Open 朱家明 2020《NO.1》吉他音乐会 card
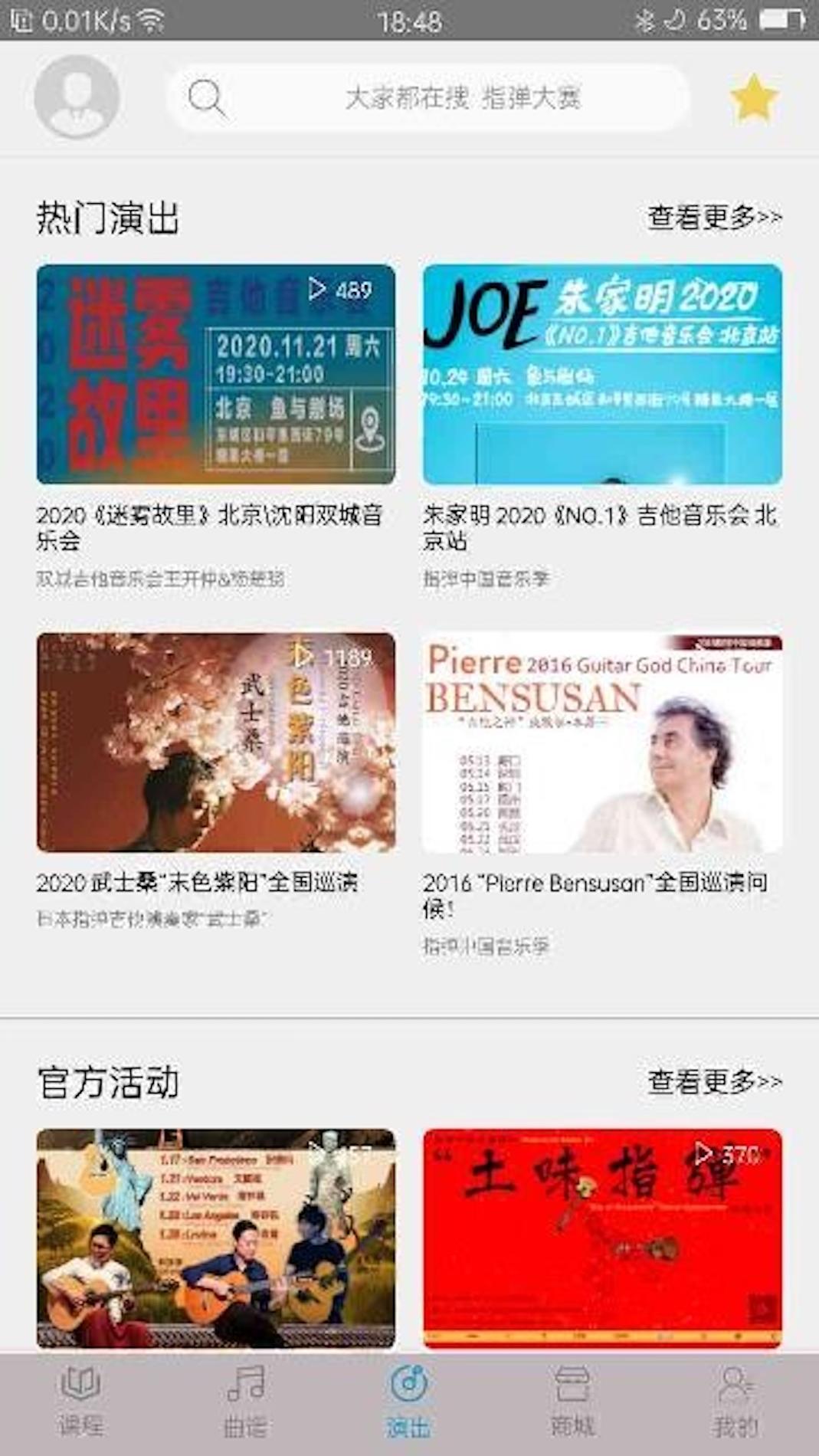 [602, 375]
